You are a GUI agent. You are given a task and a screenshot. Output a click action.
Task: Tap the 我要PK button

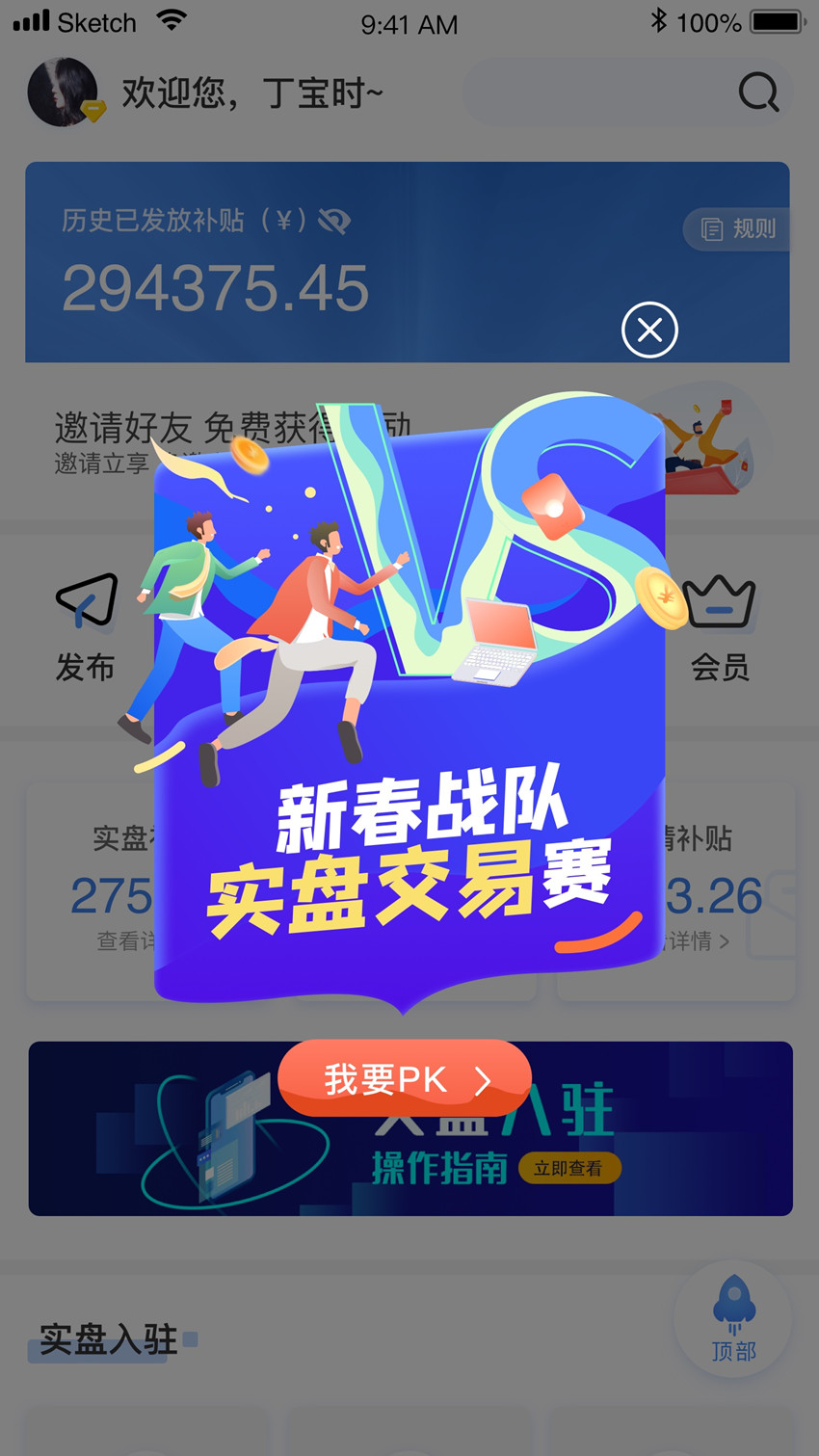(405, 1079)
